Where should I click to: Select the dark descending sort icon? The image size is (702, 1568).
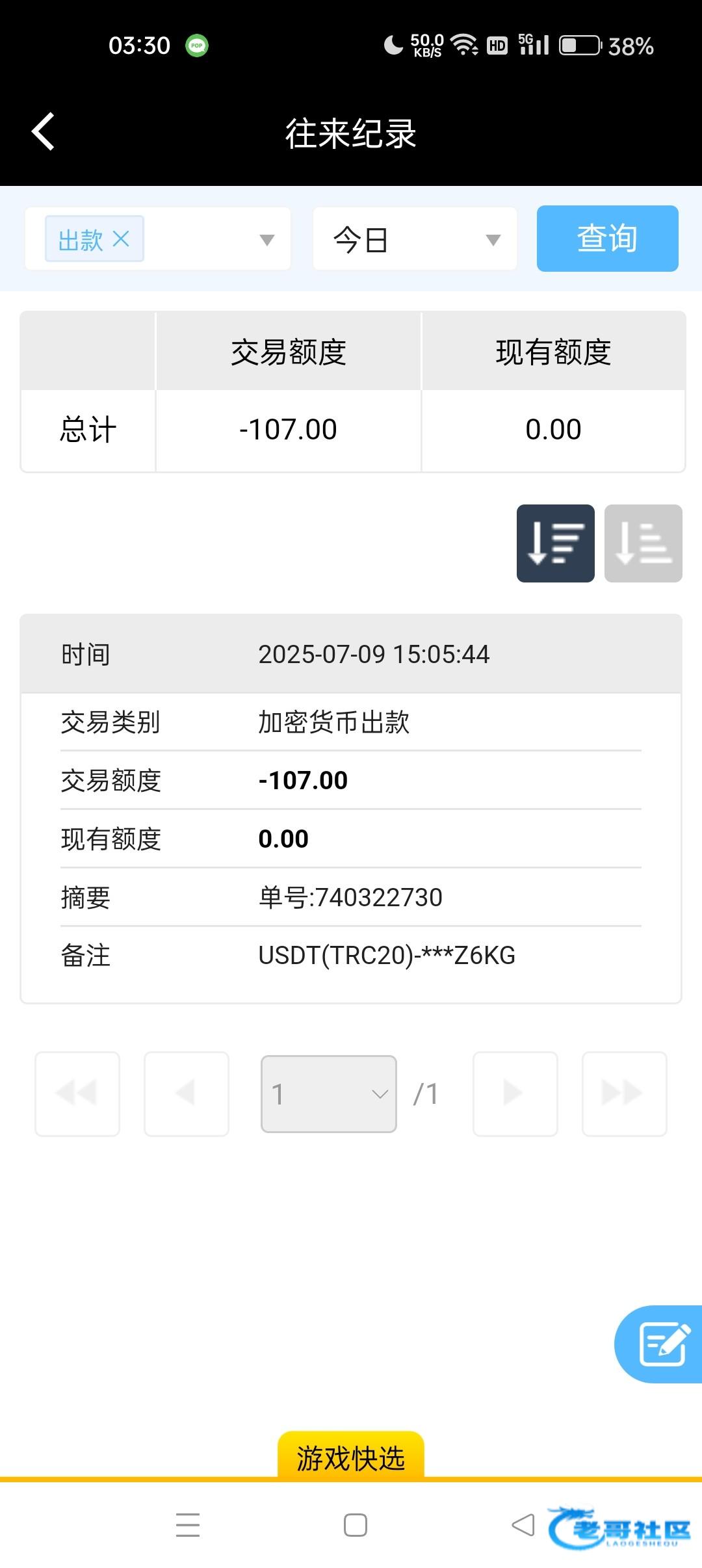[556, 543]
